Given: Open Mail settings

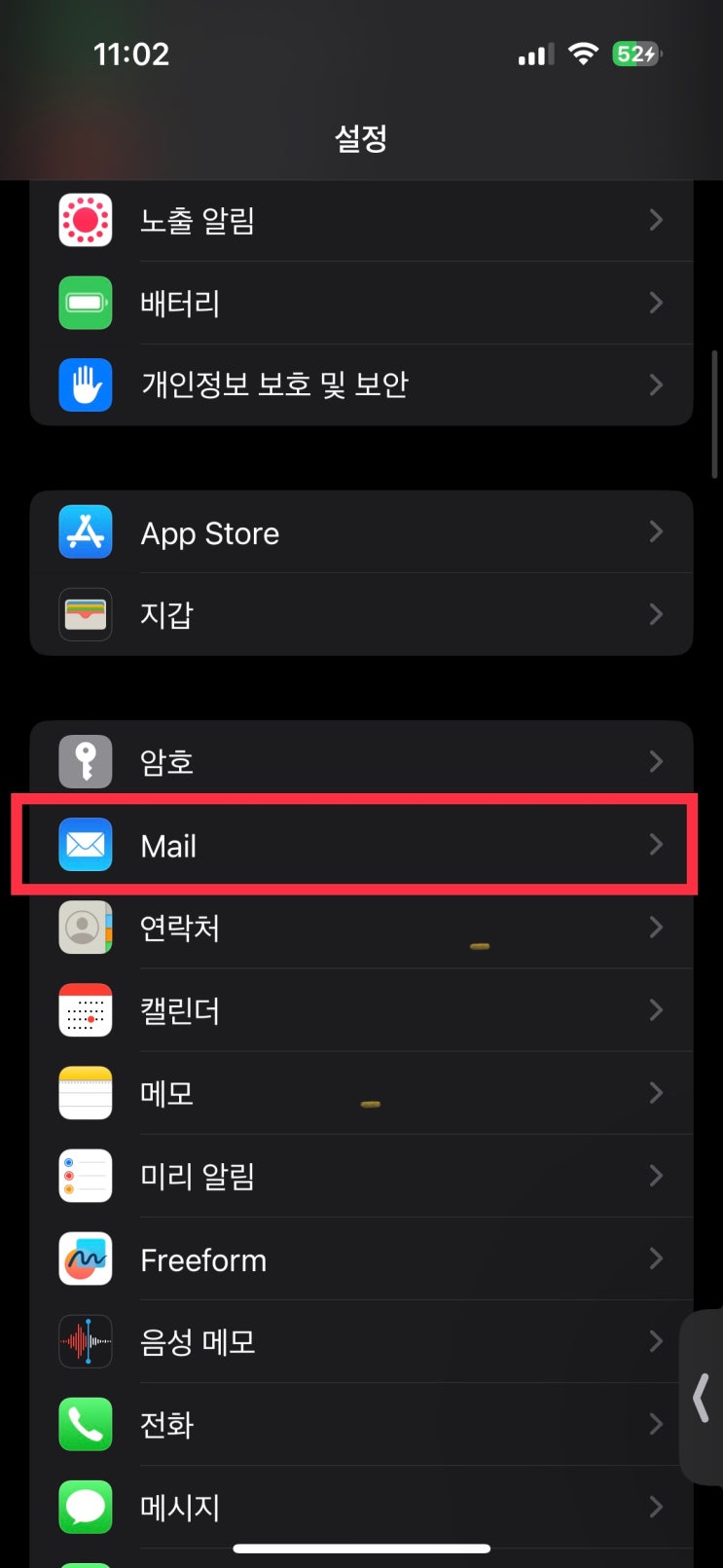Looking at the screenshot, I should pyautogui.click(x=361, y=844).
